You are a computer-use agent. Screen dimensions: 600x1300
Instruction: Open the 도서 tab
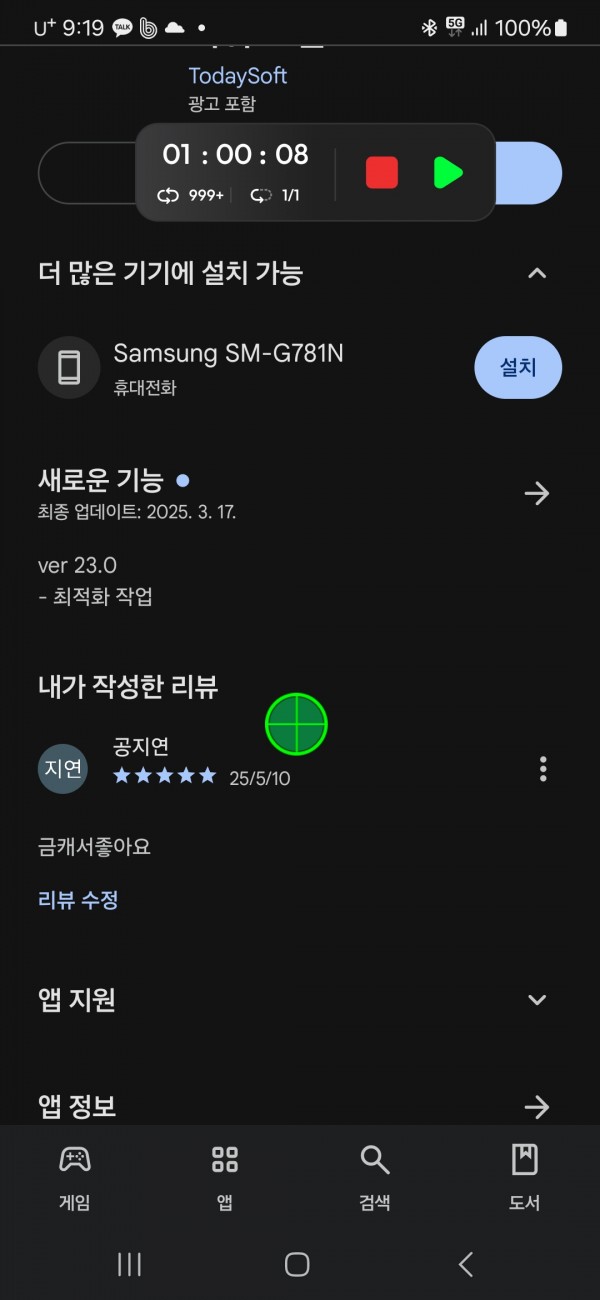(525, 1177)
